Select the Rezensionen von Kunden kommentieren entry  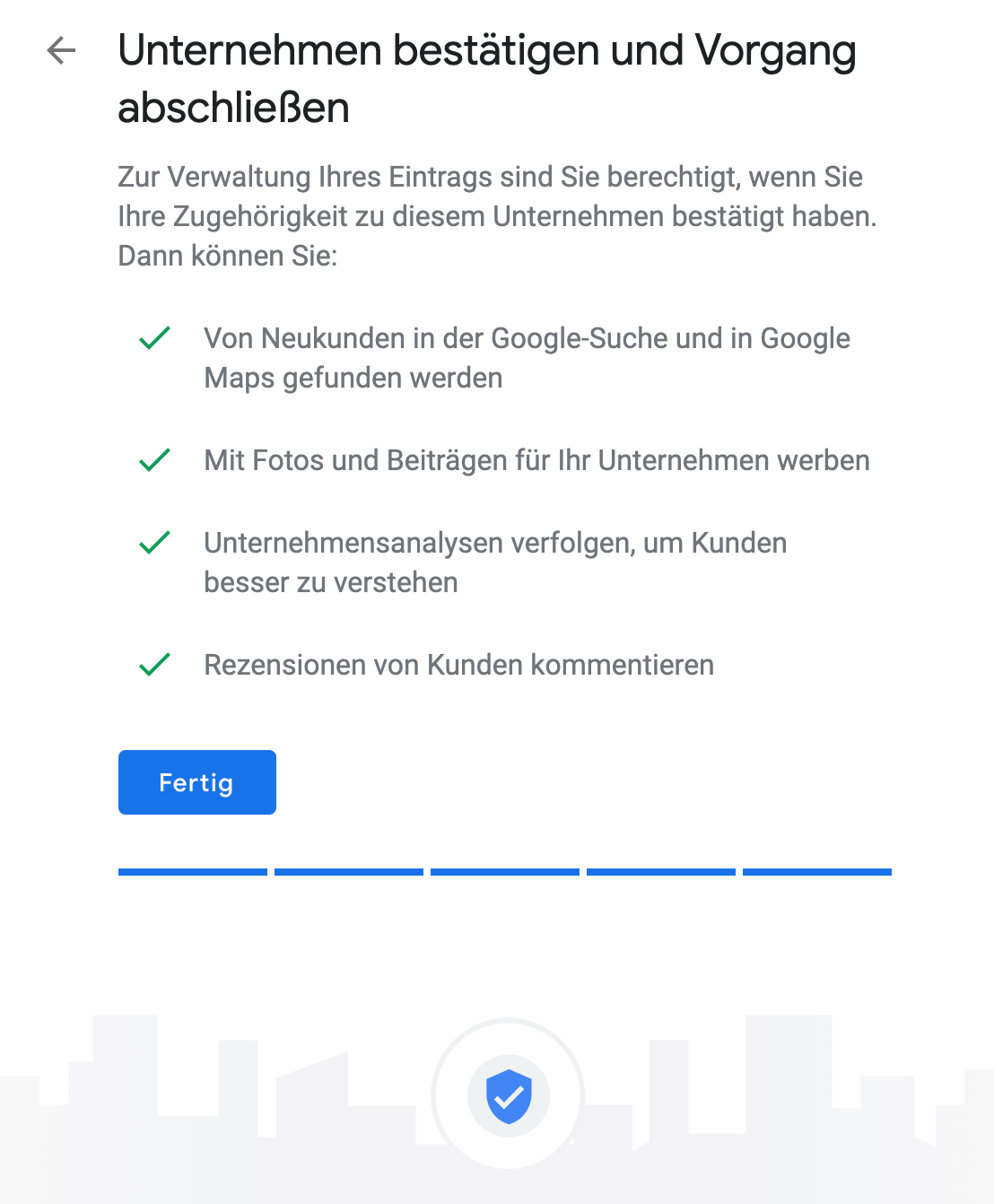tap(459, 666)
